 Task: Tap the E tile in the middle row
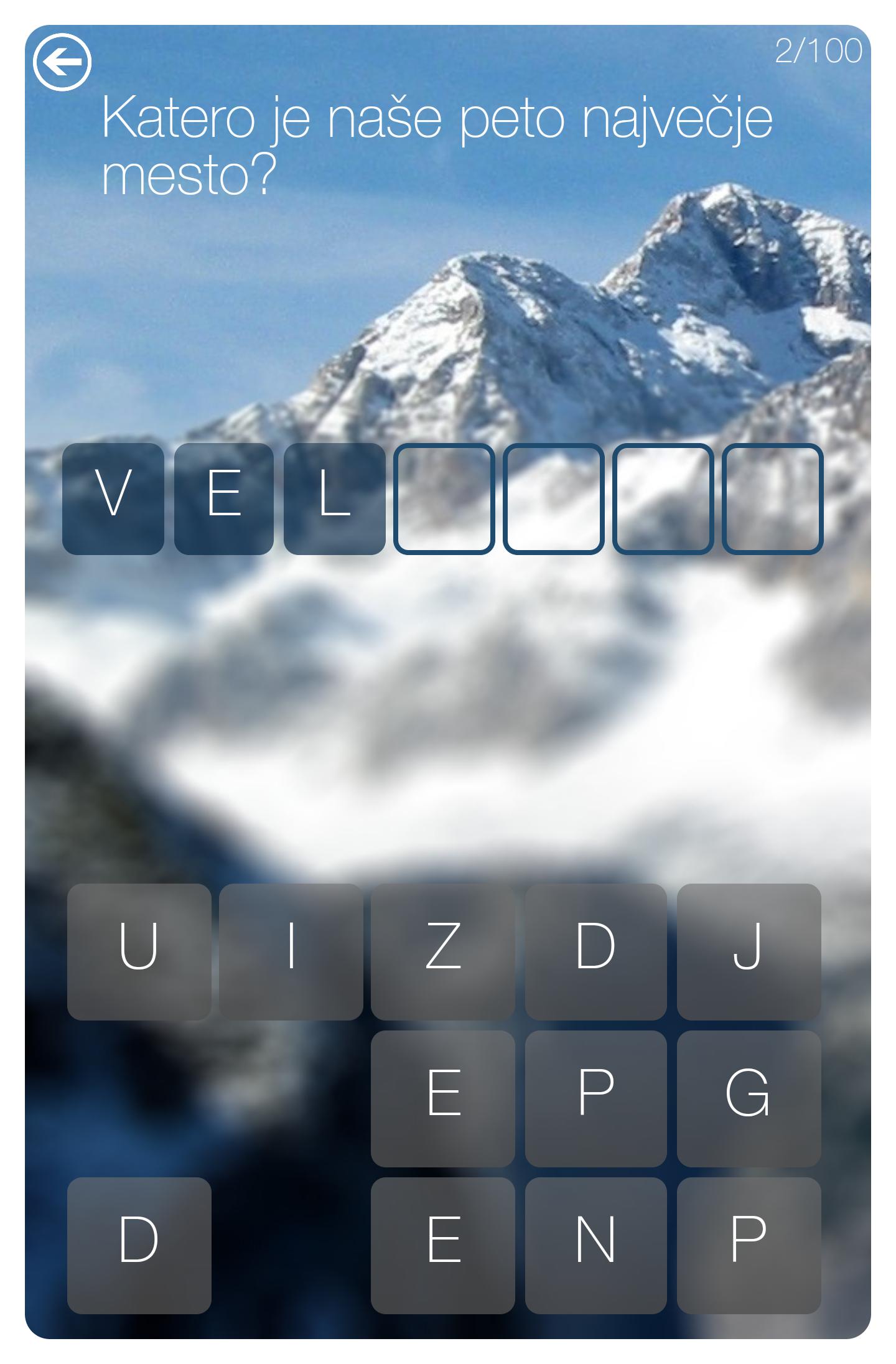445,1098
